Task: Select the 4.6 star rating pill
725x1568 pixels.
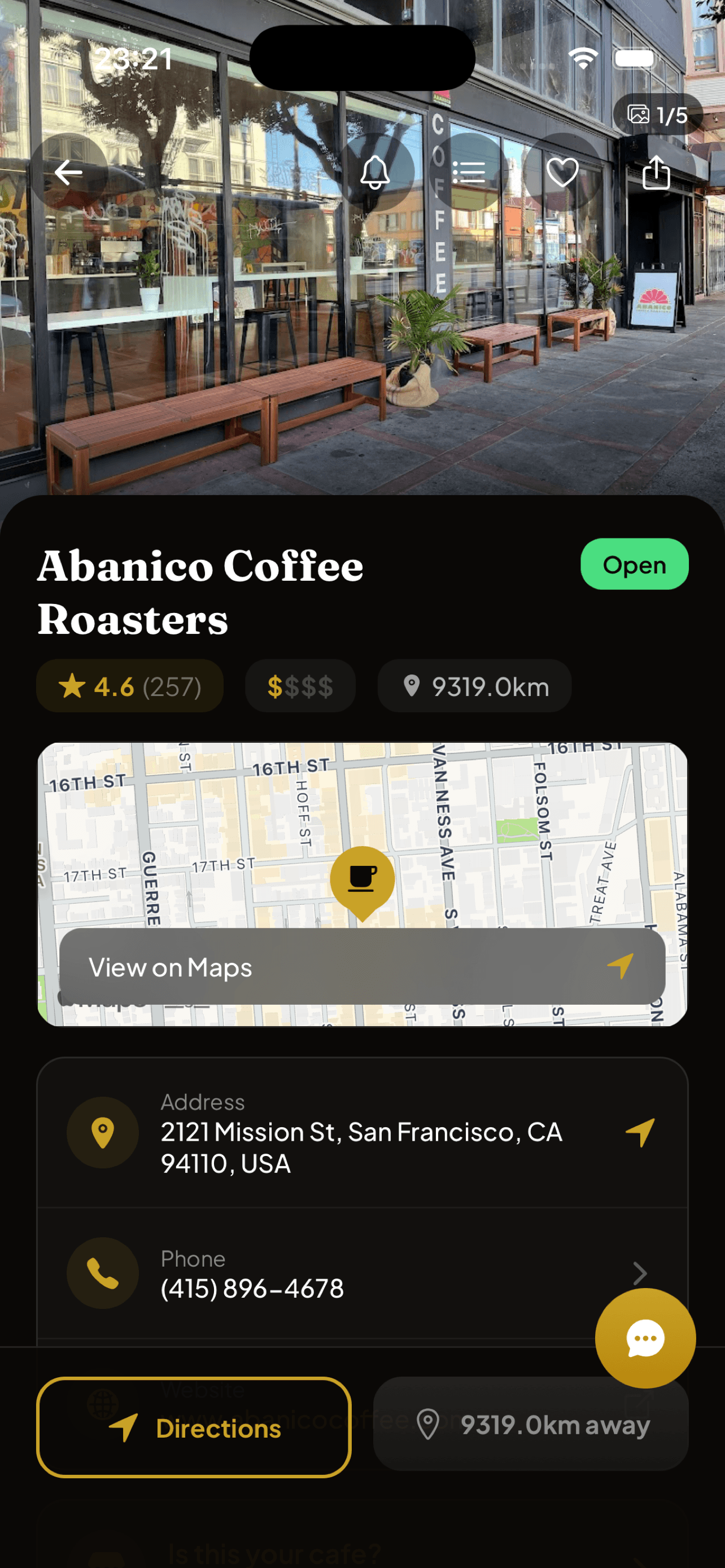Action: [130, 686]
